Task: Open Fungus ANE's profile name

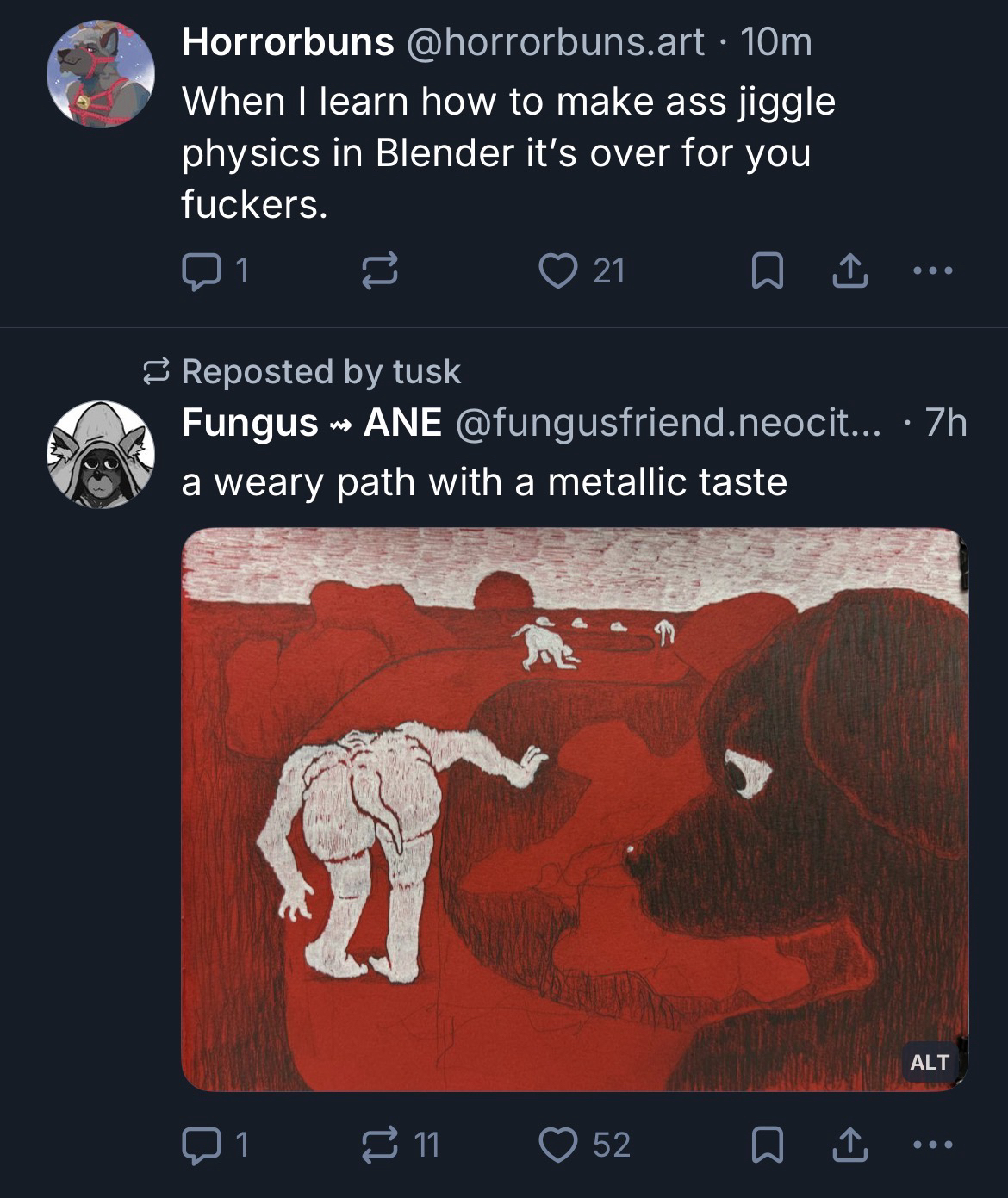Action: pos(310,423)
